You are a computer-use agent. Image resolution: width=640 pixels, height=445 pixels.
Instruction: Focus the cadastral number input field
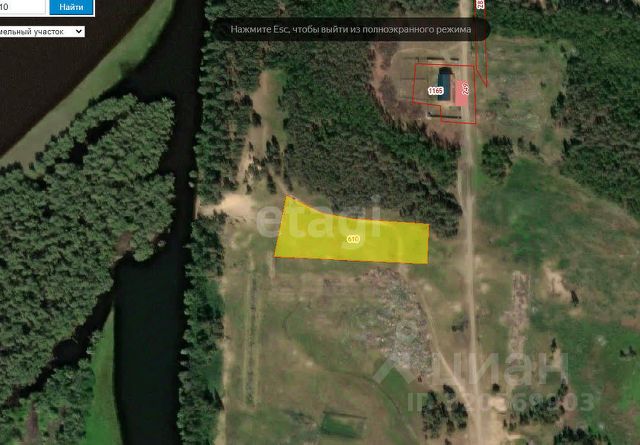[22, 7]
